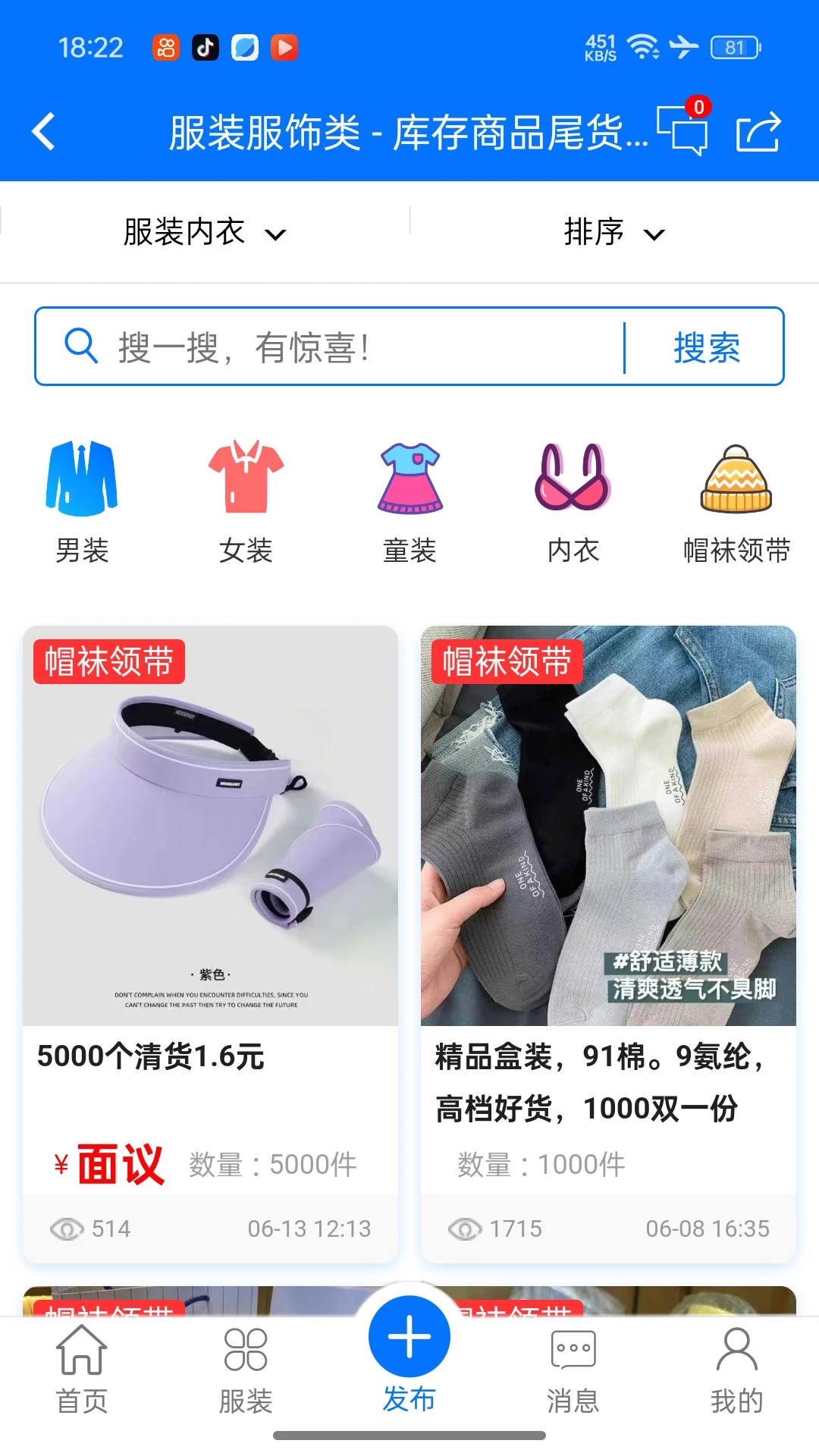The height and width of the screenshot is (1456, 819).
Task: Share this category page
Action: 758,132
